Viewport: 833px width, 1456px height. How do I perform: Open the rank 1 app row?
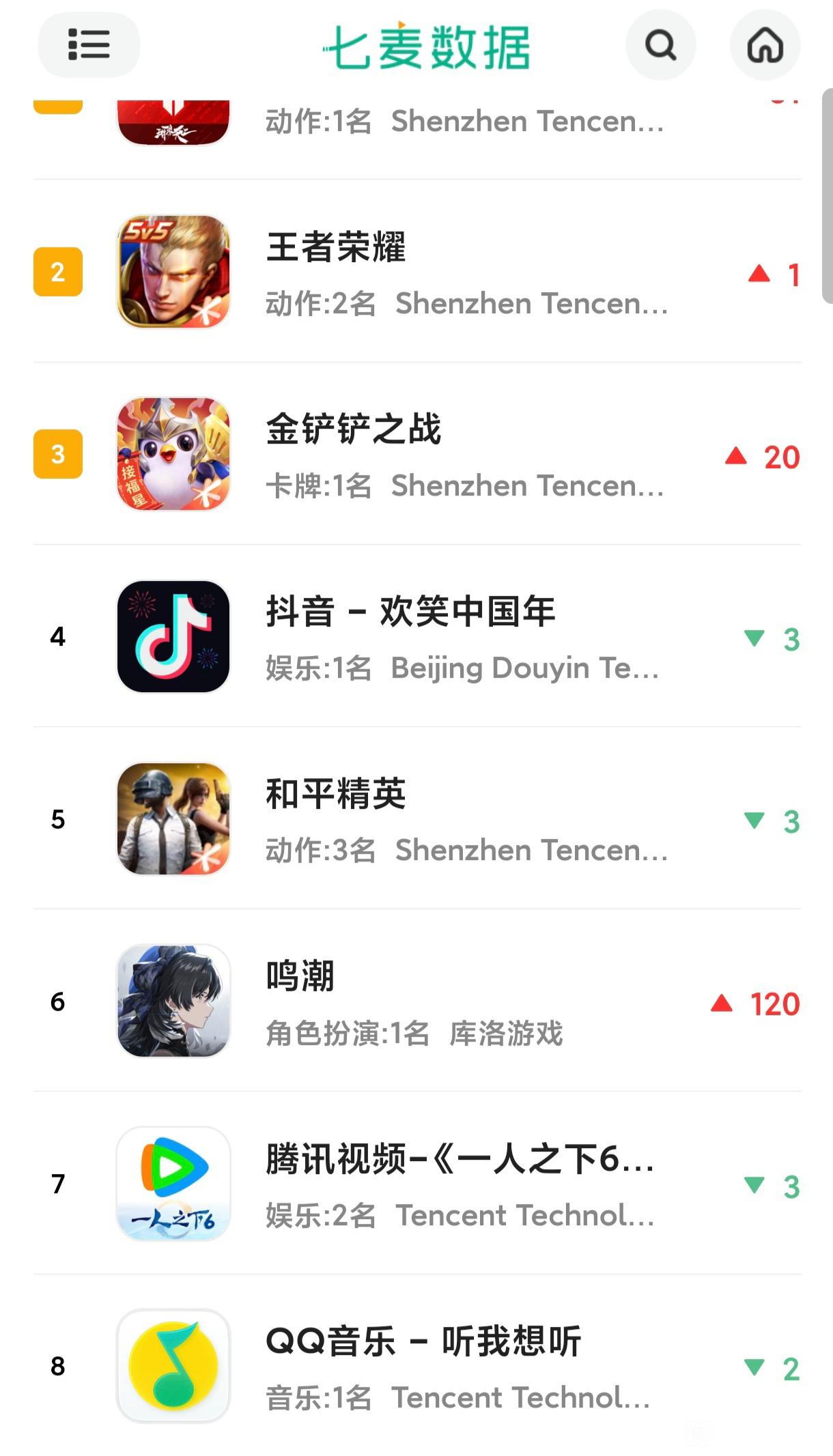click(x=416, y=123)
